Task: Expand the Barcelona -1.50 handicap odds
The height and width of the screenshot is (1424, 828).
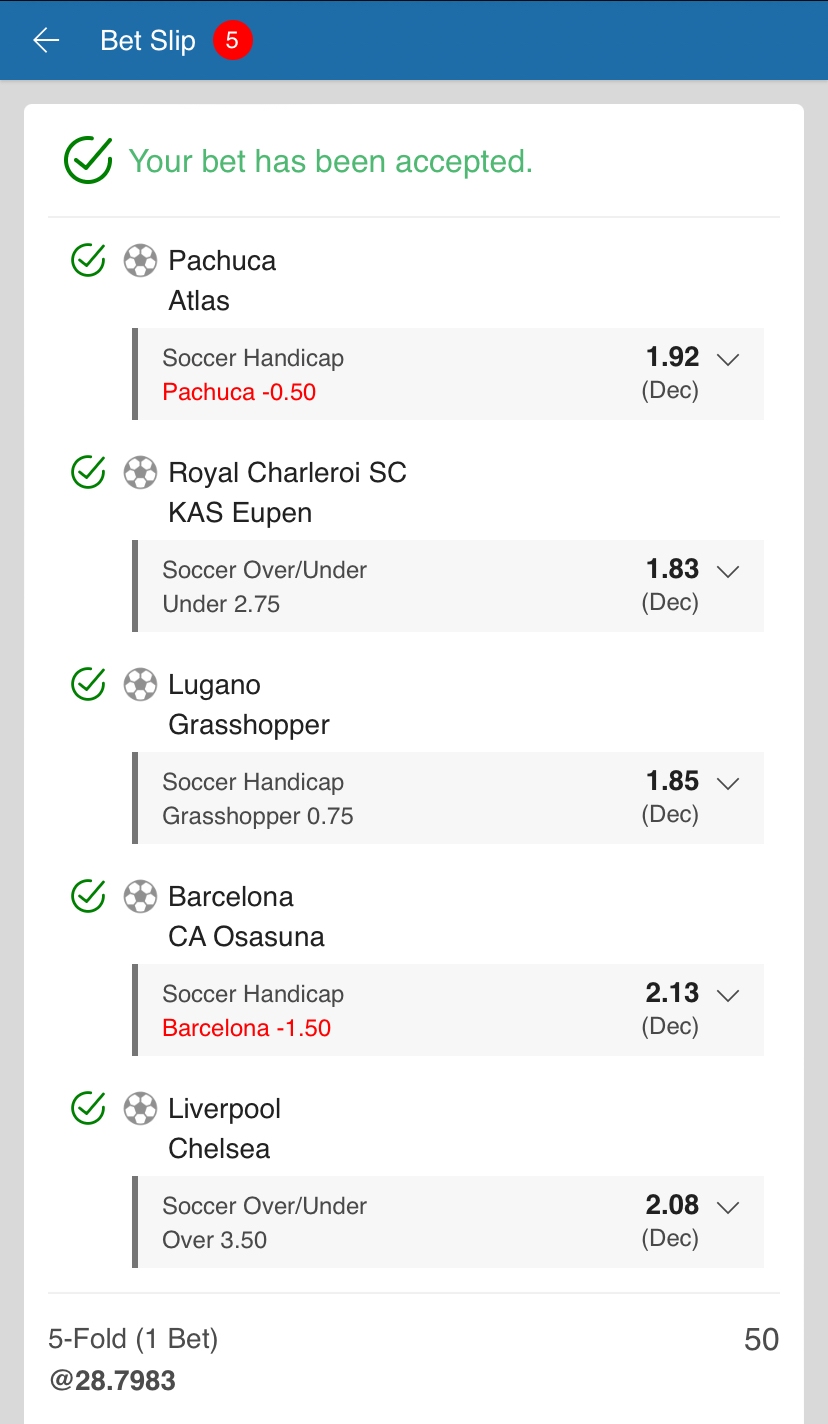Action: (728, 996)
